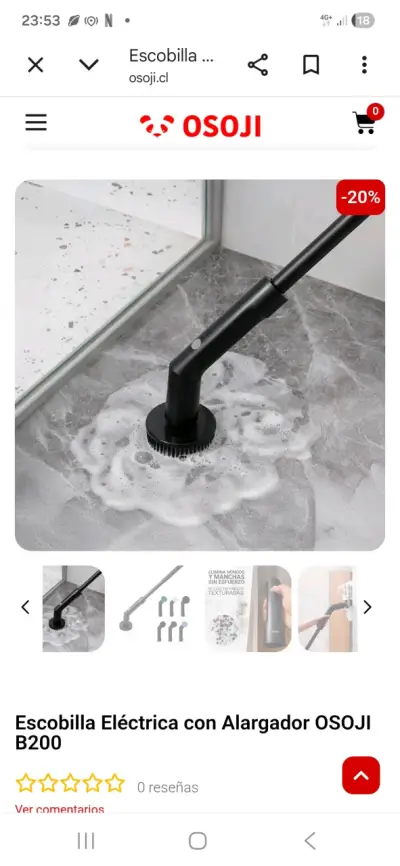Minimize the tab with the down chevron

coord(88,65)
